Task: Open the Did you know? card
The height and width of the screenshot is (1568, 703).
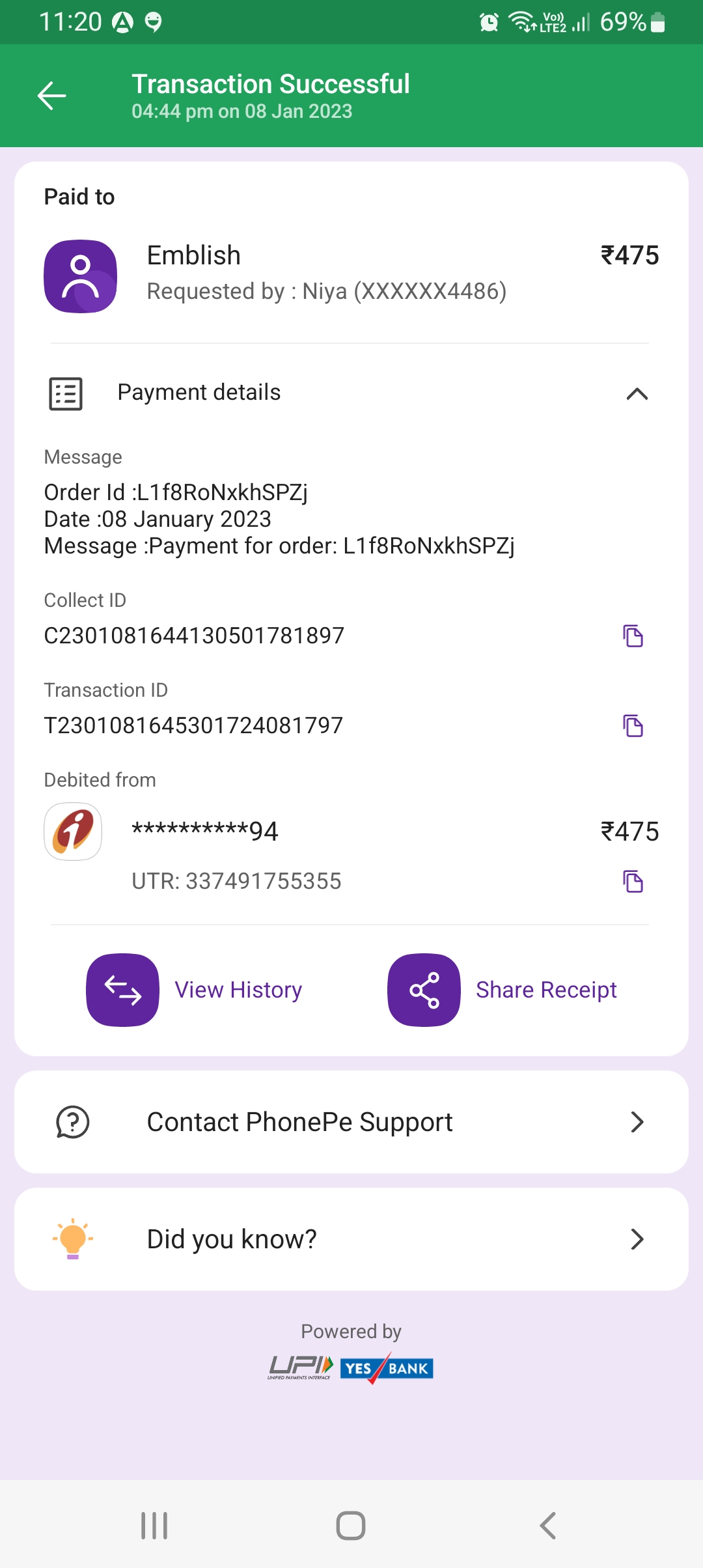Action: point(351,1239)
